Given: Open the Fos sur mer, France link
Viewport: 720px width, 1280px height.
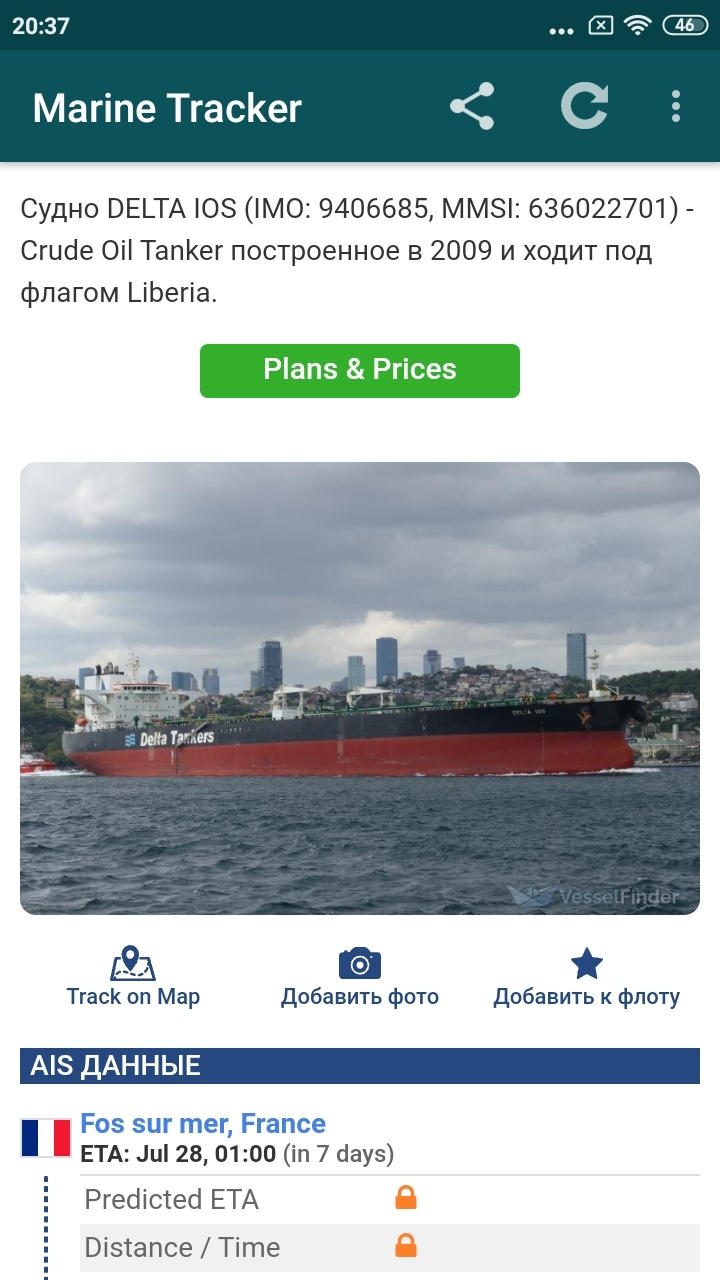Looking at the screenshot, I should (203, 1124).
